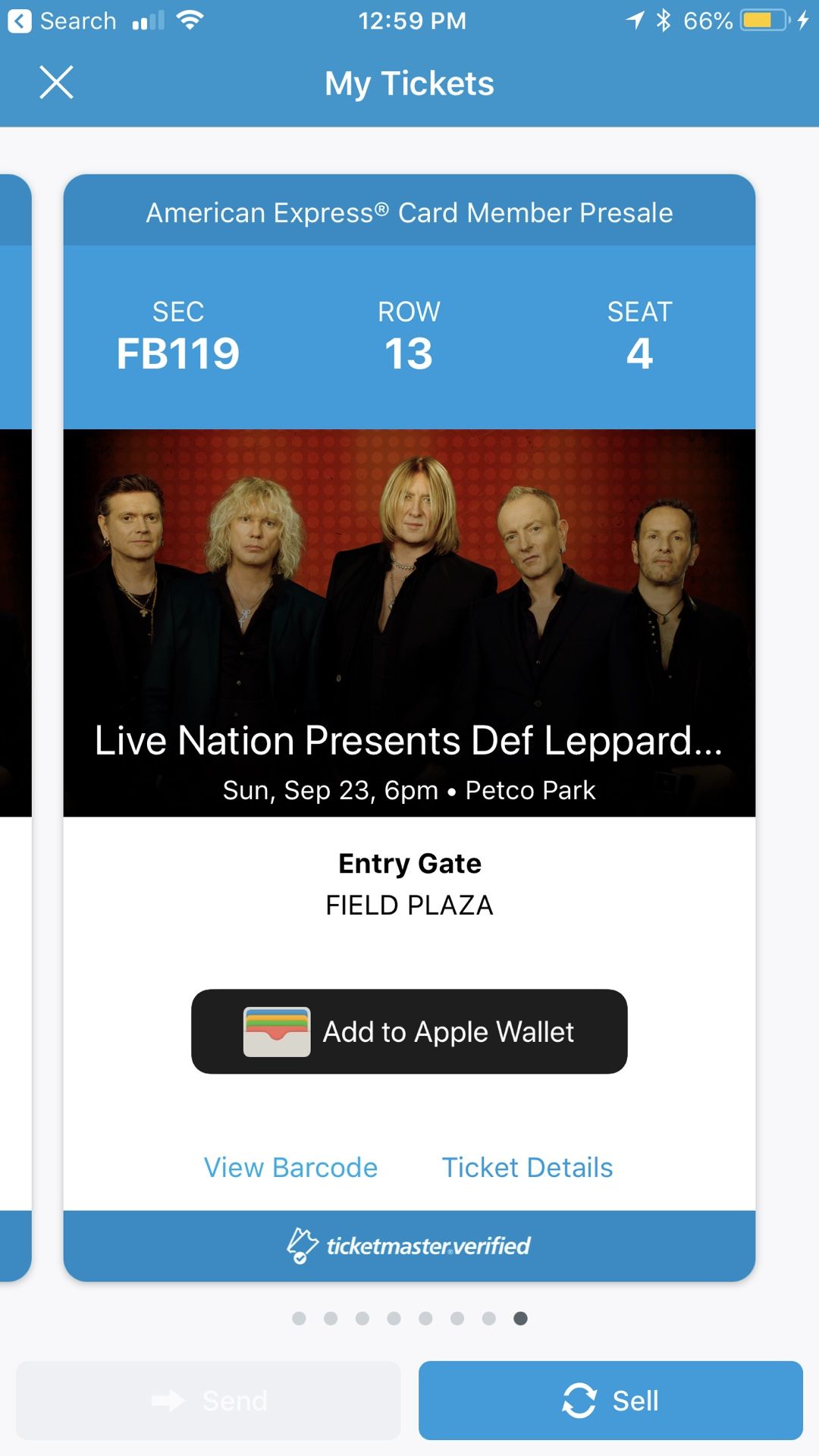This screenshot has height=1456, width=819.
Task: Tap the Send button
Action: (x=209, y=1400)
